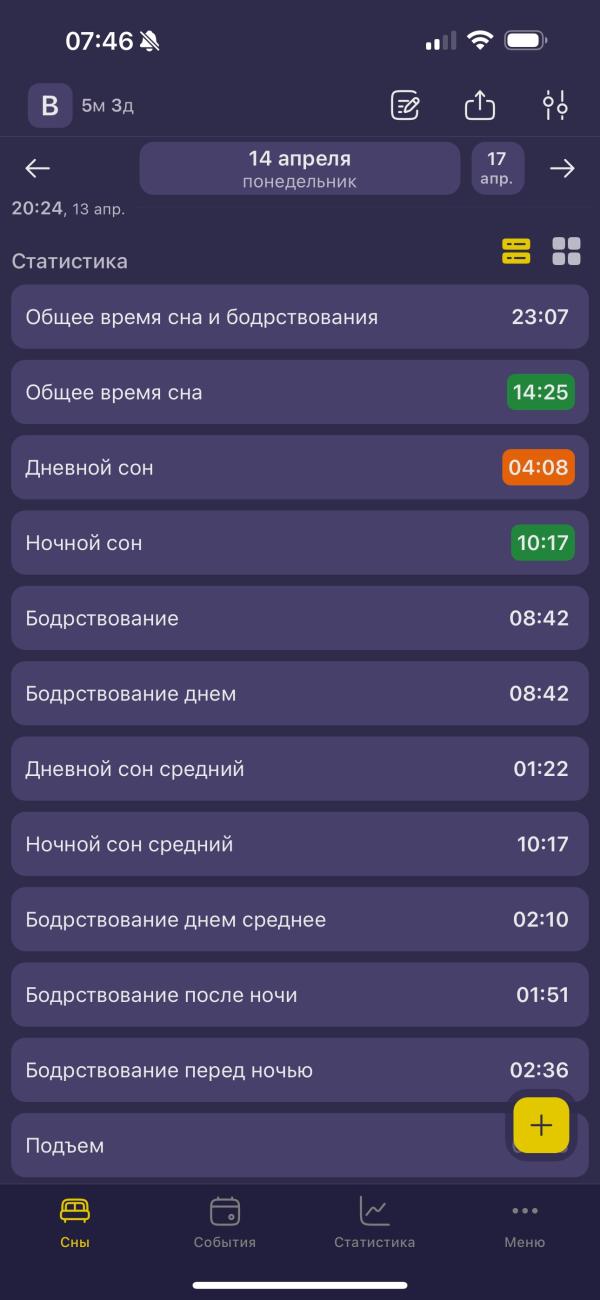Open the filter settings sliders
This screenshot has width=600, height=1300.
555,105
